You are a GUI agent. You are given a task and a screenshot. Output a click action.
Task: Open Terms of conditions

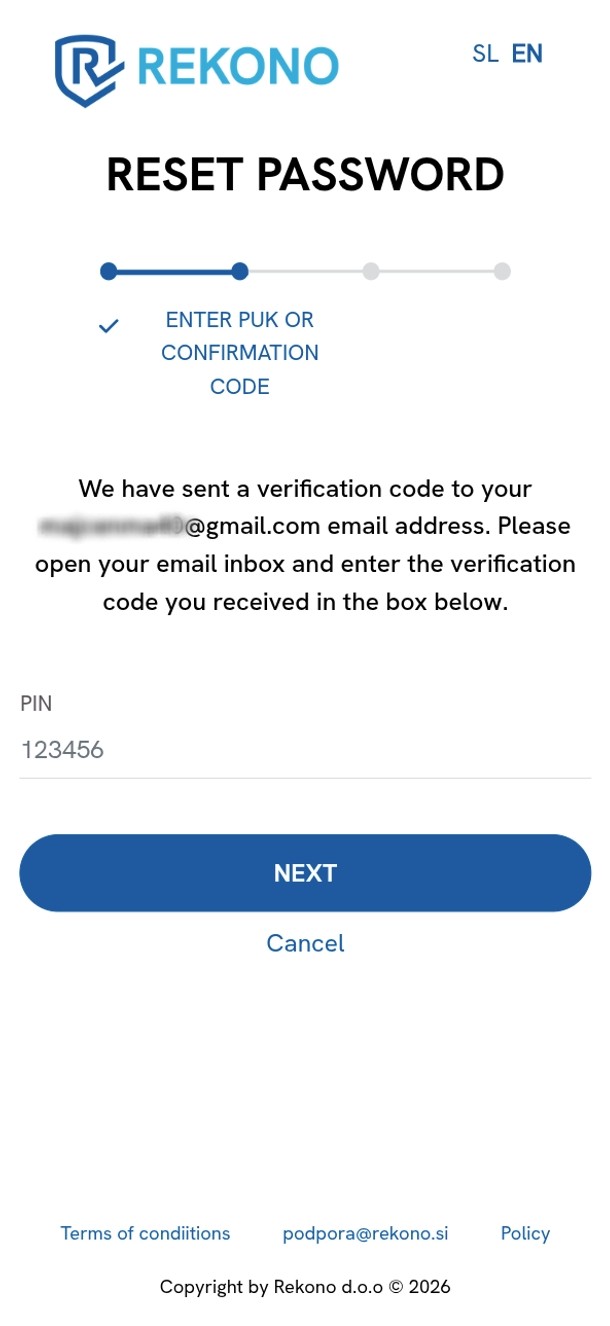[145, 1233]
